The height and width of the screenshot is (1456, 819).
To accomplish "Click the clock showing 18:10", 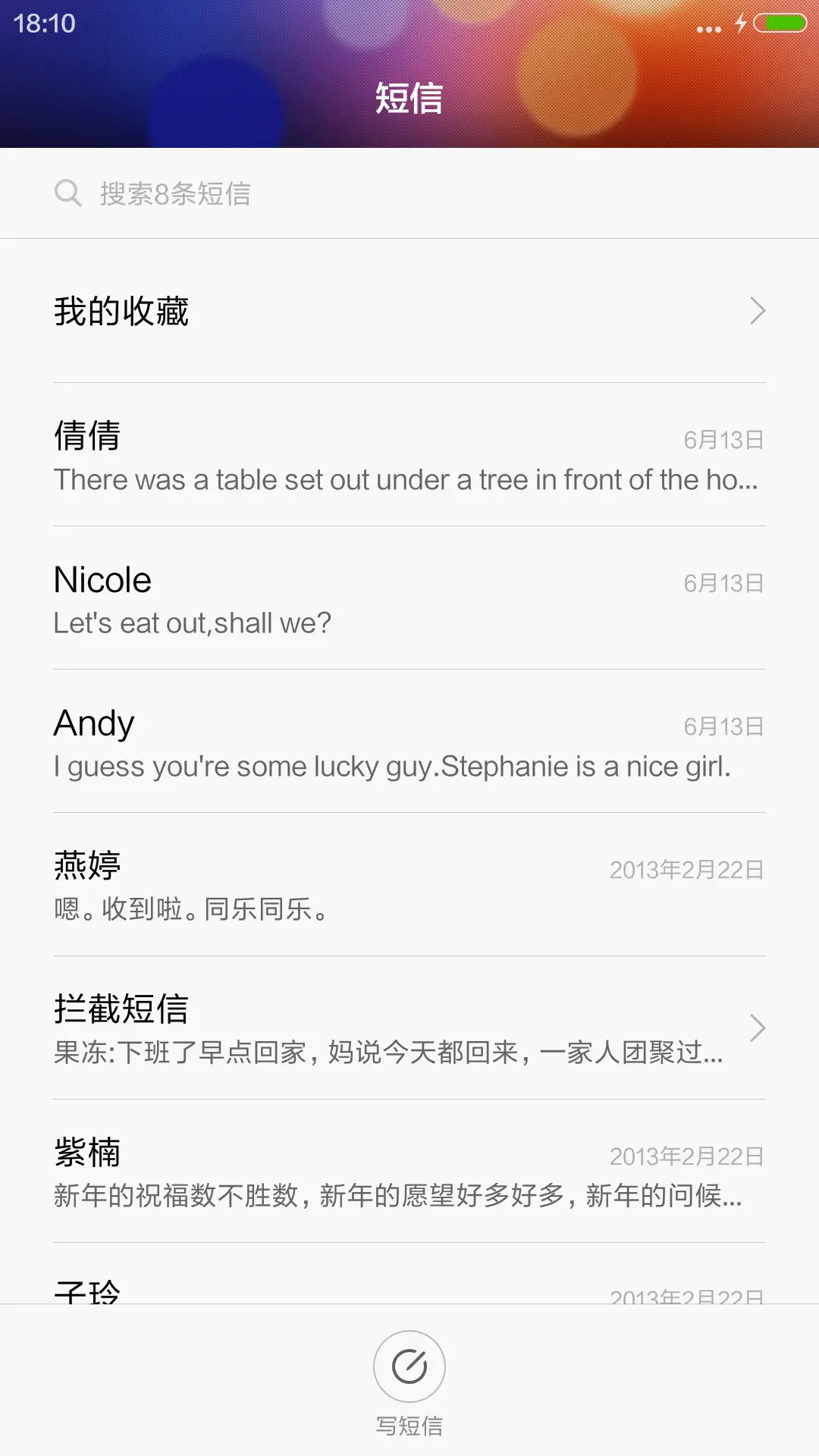I will (x=42, y=23).
